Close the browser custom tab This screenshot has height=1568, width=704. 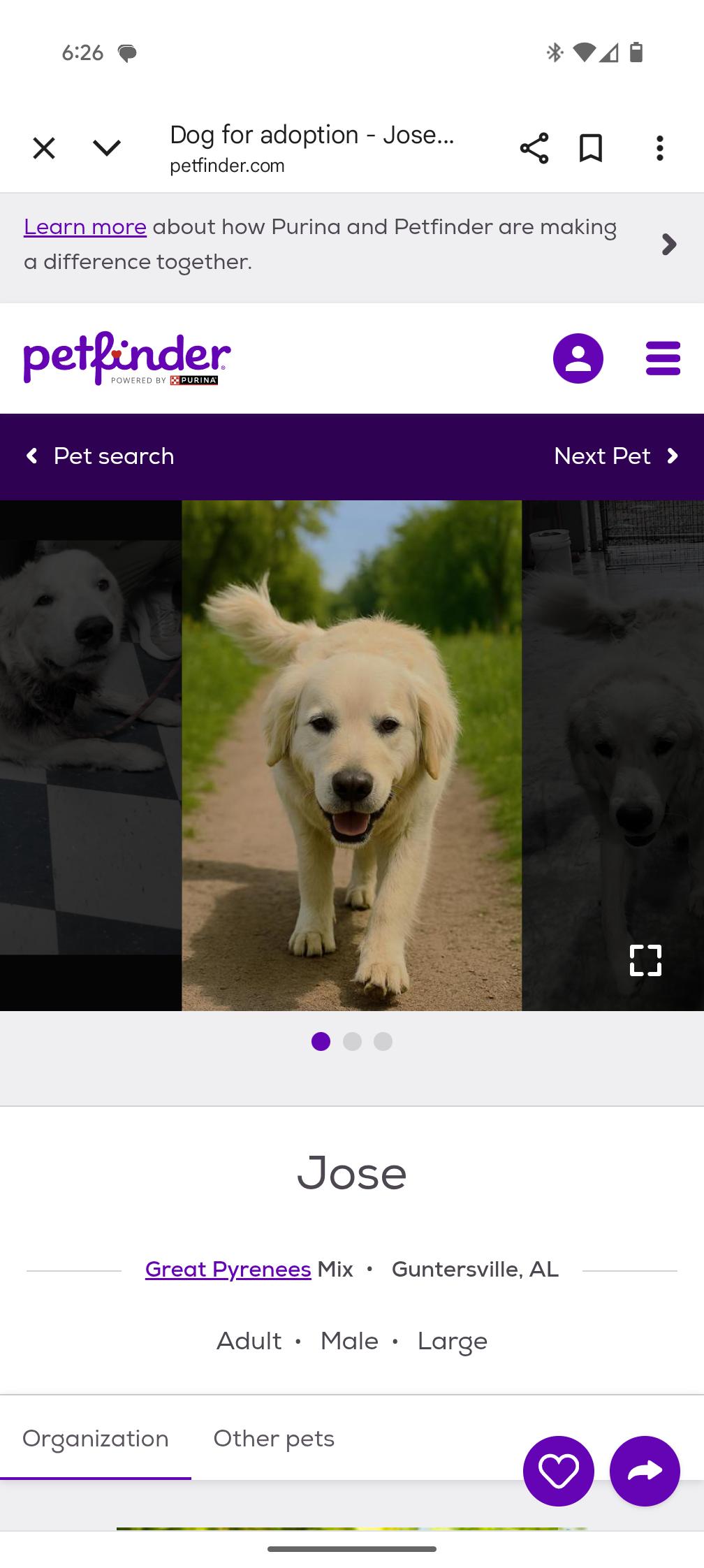[44, 148]
